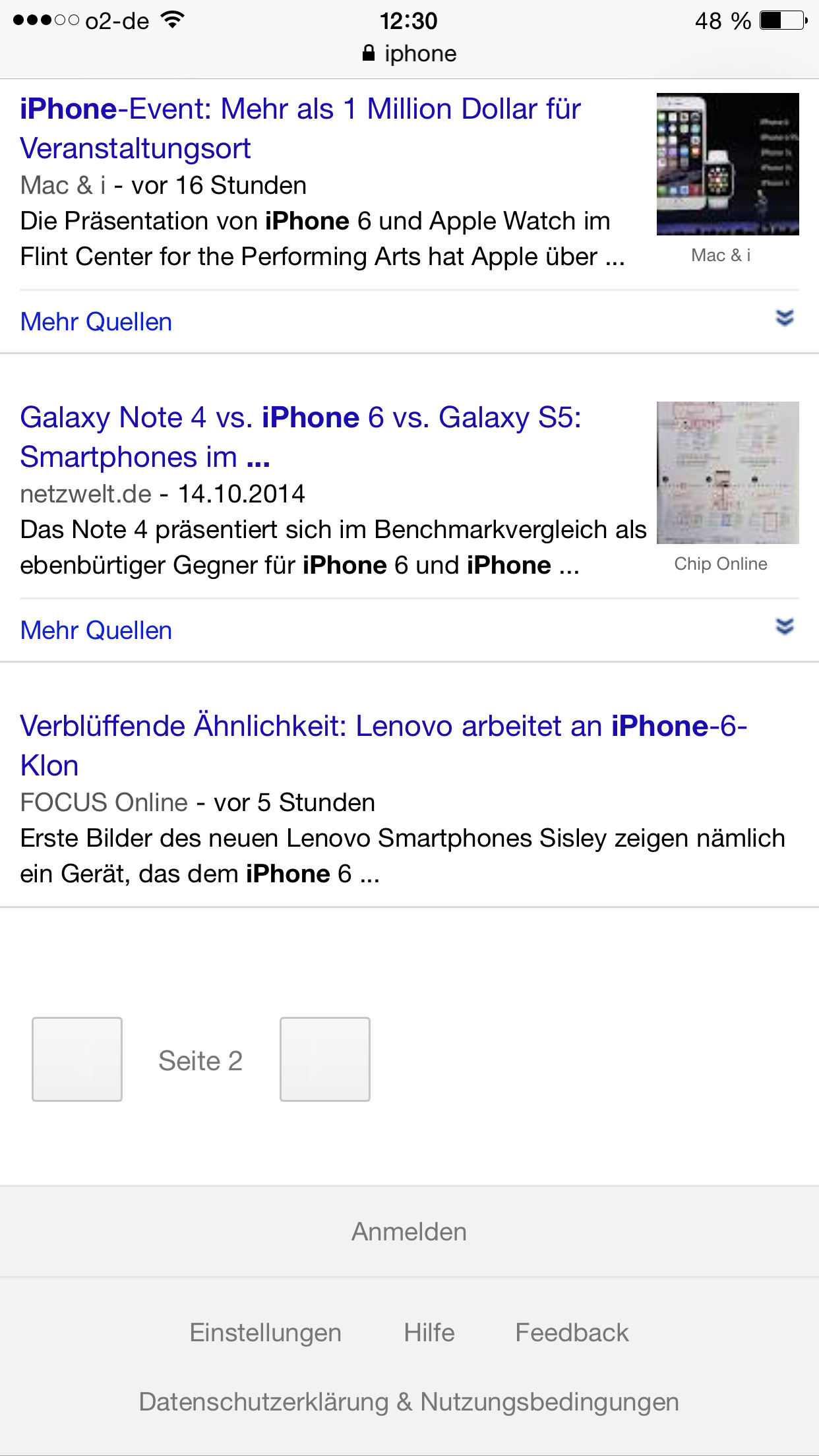The height and width of the screenshot is (1456, 819).
Task: Tap the Chip Online article thumbnail
Action: tap(728, 473)
